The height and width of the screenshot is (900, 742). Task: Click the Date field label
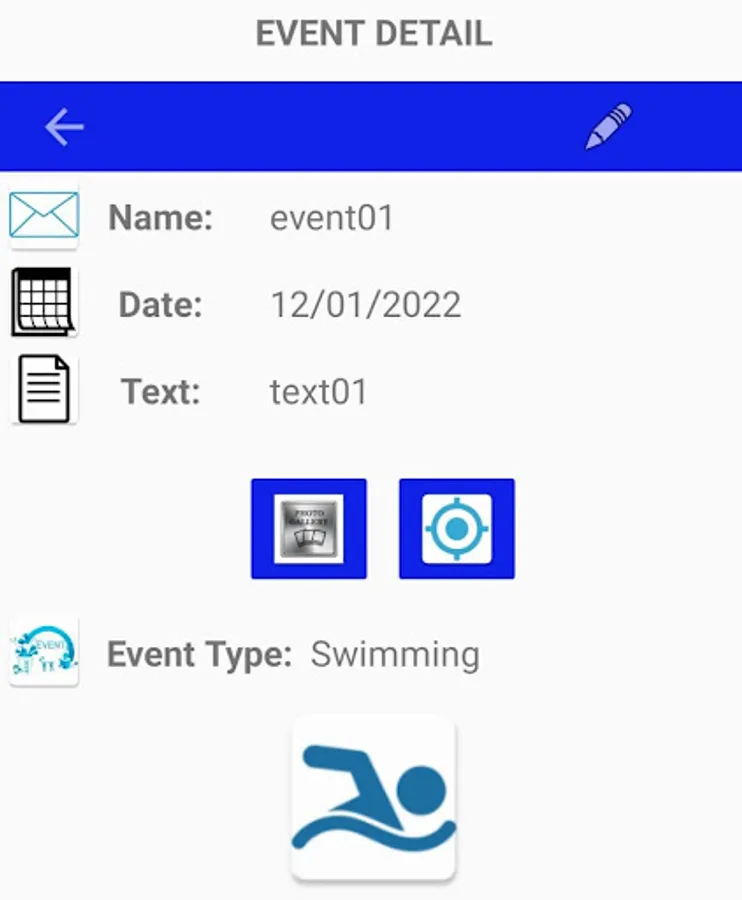[158, 305]
